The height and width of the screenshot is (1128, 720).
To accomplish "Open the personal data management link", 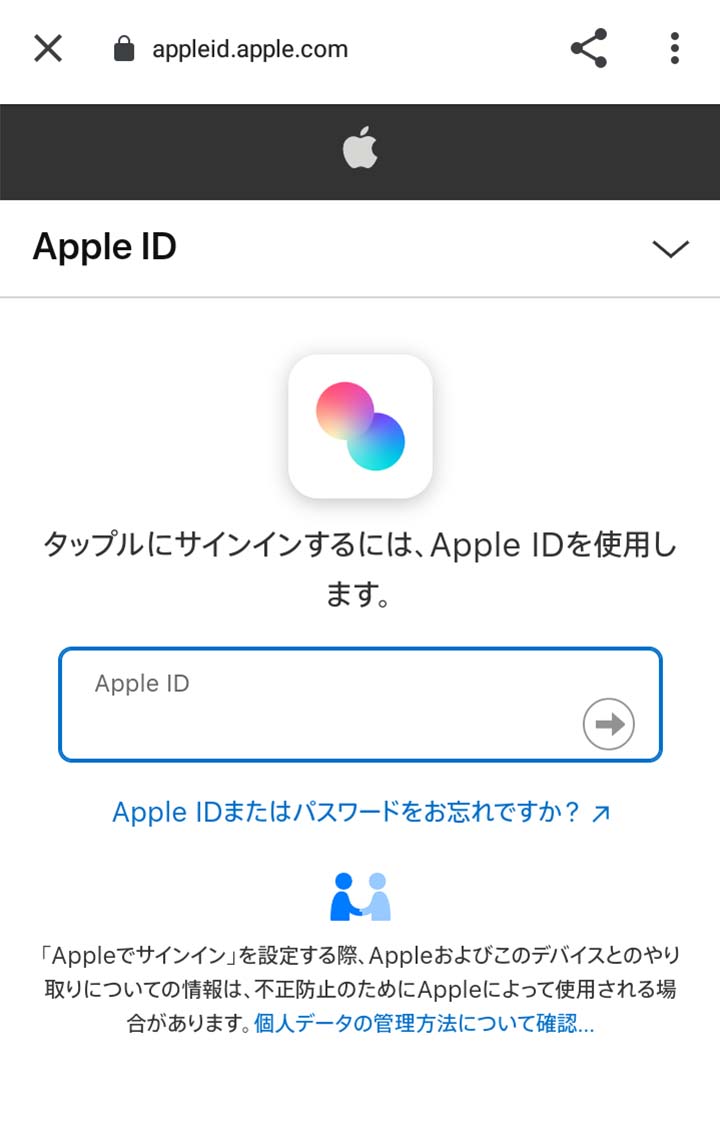I will point(424,1024).
